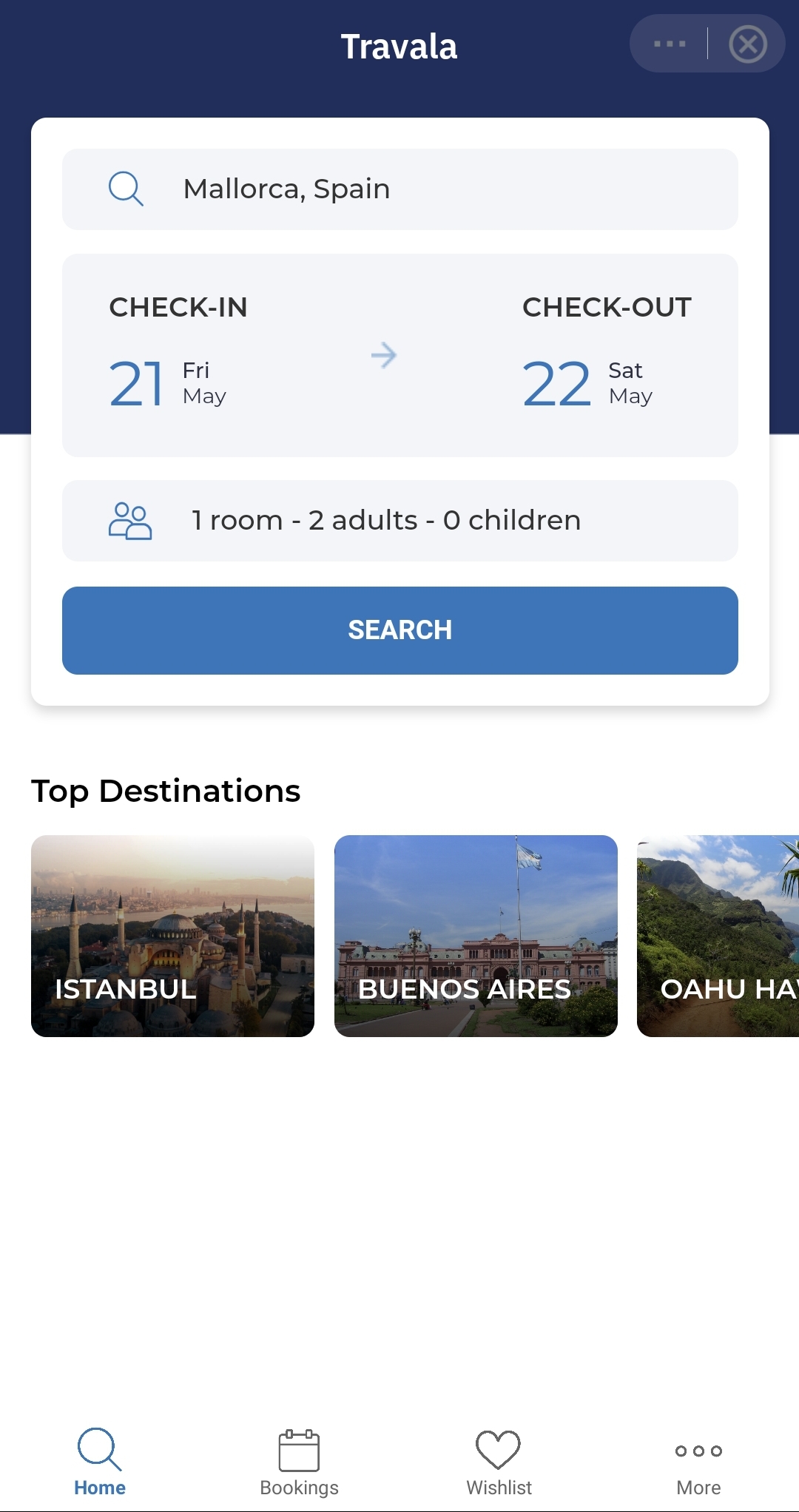
Task: Switch to the Home tab
Action: click(100, 1462)
